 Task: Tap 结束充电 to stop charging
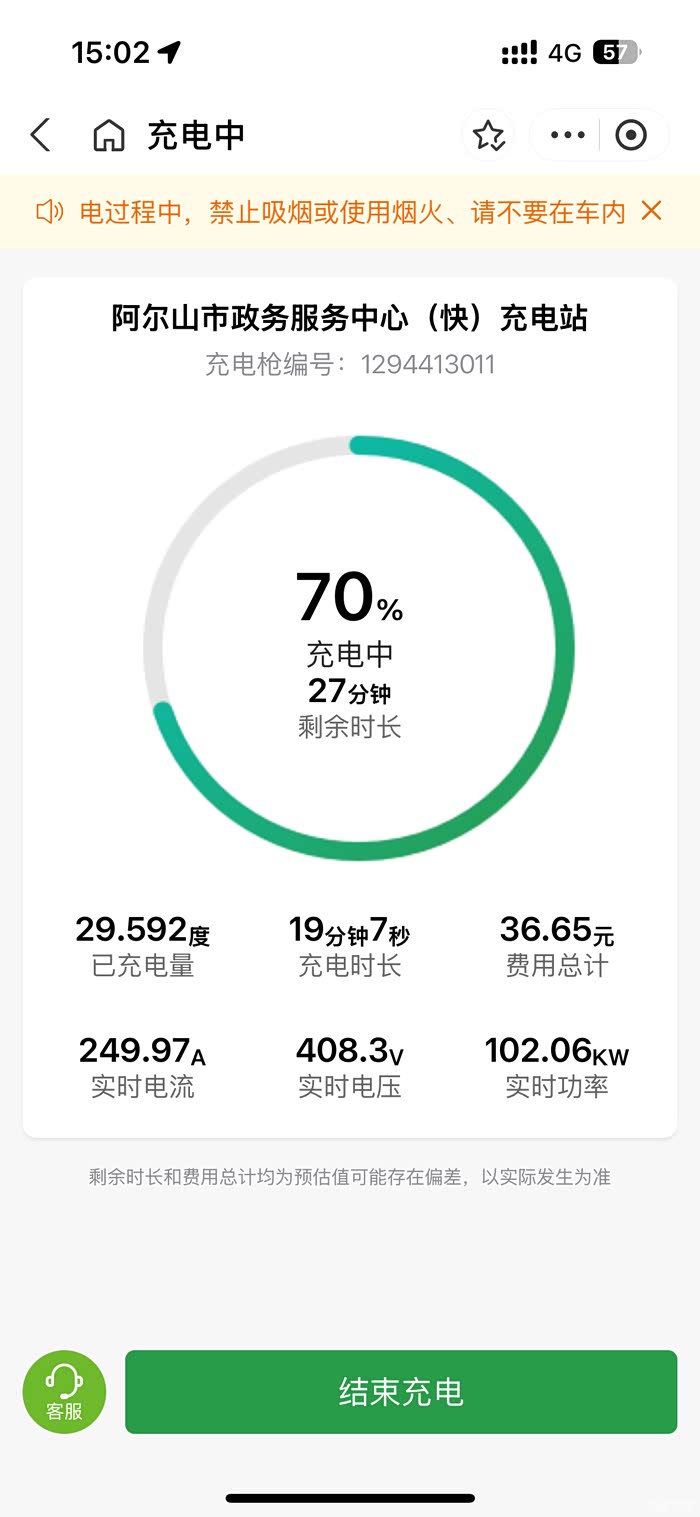[401, 1392]
